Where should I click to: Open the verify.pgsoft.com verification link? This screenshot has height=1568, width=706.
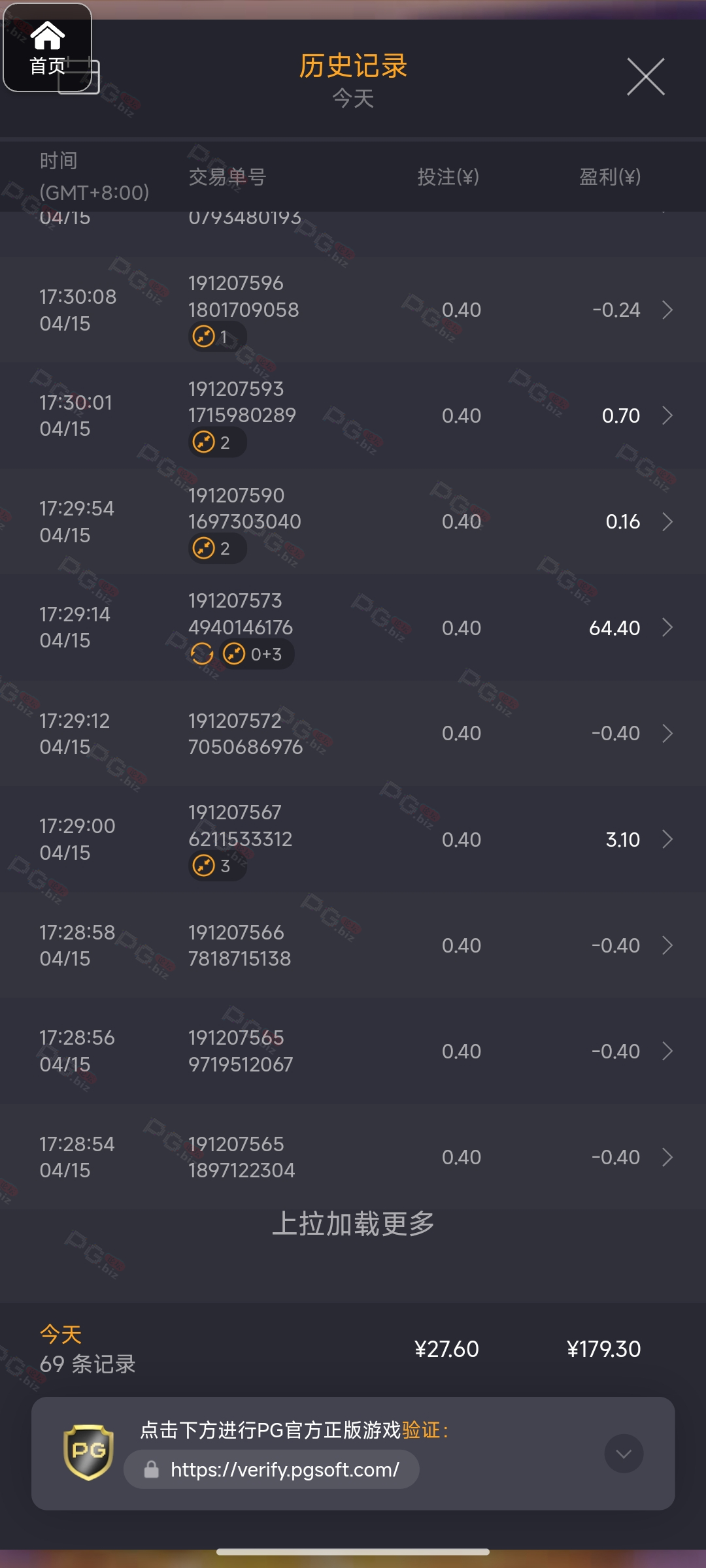271,1469
